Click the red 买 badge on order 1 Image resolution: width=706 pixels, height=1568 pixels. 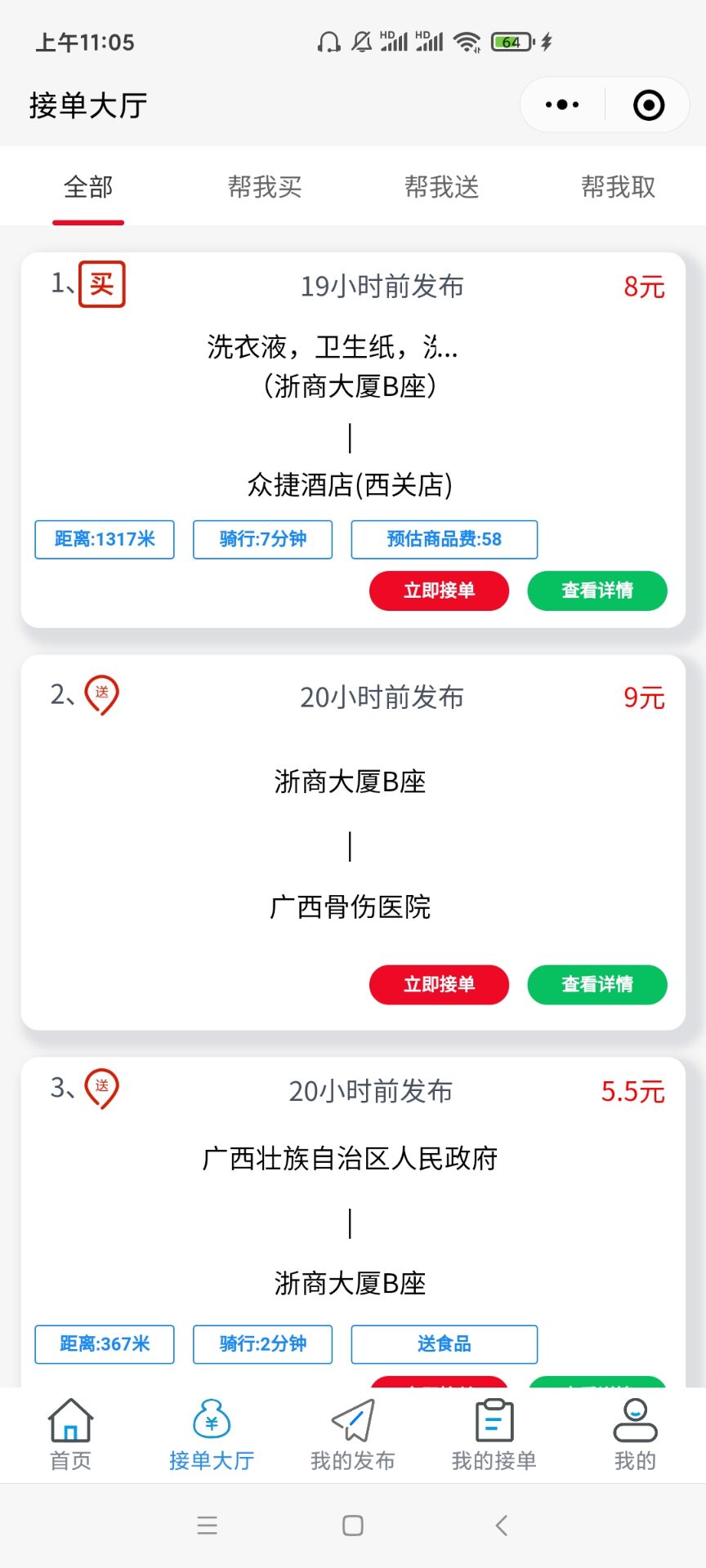pyautogui.click(x=101, y=284)
